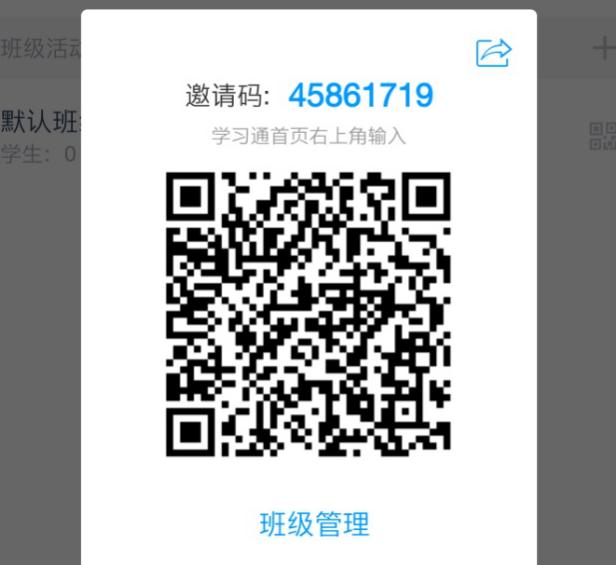
Task: Open the QR code icon for 默认班级
Action: point(603,137)
